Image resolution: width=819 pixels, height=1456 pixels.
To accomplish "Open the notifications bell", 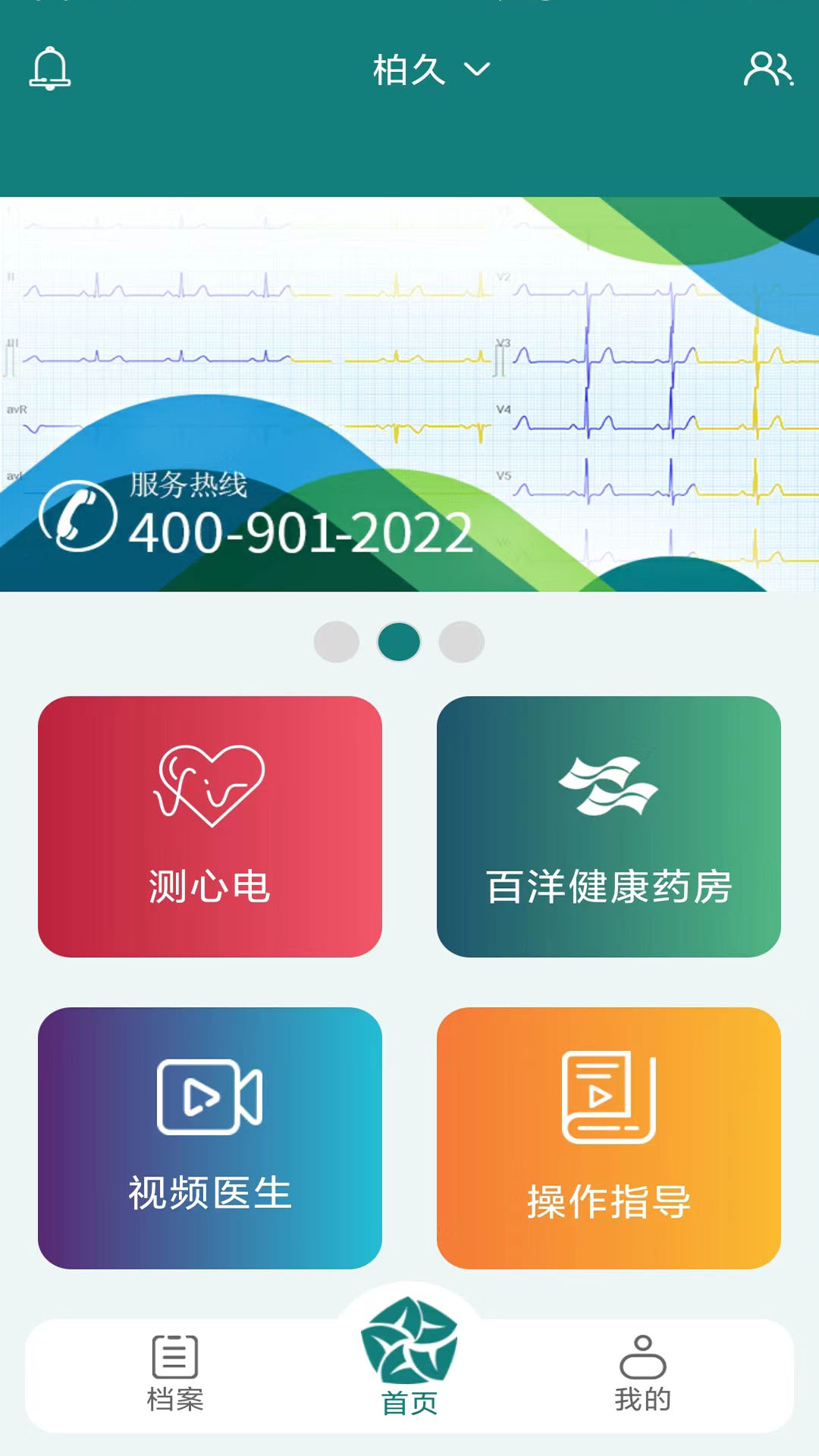I will click(x=50, y=69).
